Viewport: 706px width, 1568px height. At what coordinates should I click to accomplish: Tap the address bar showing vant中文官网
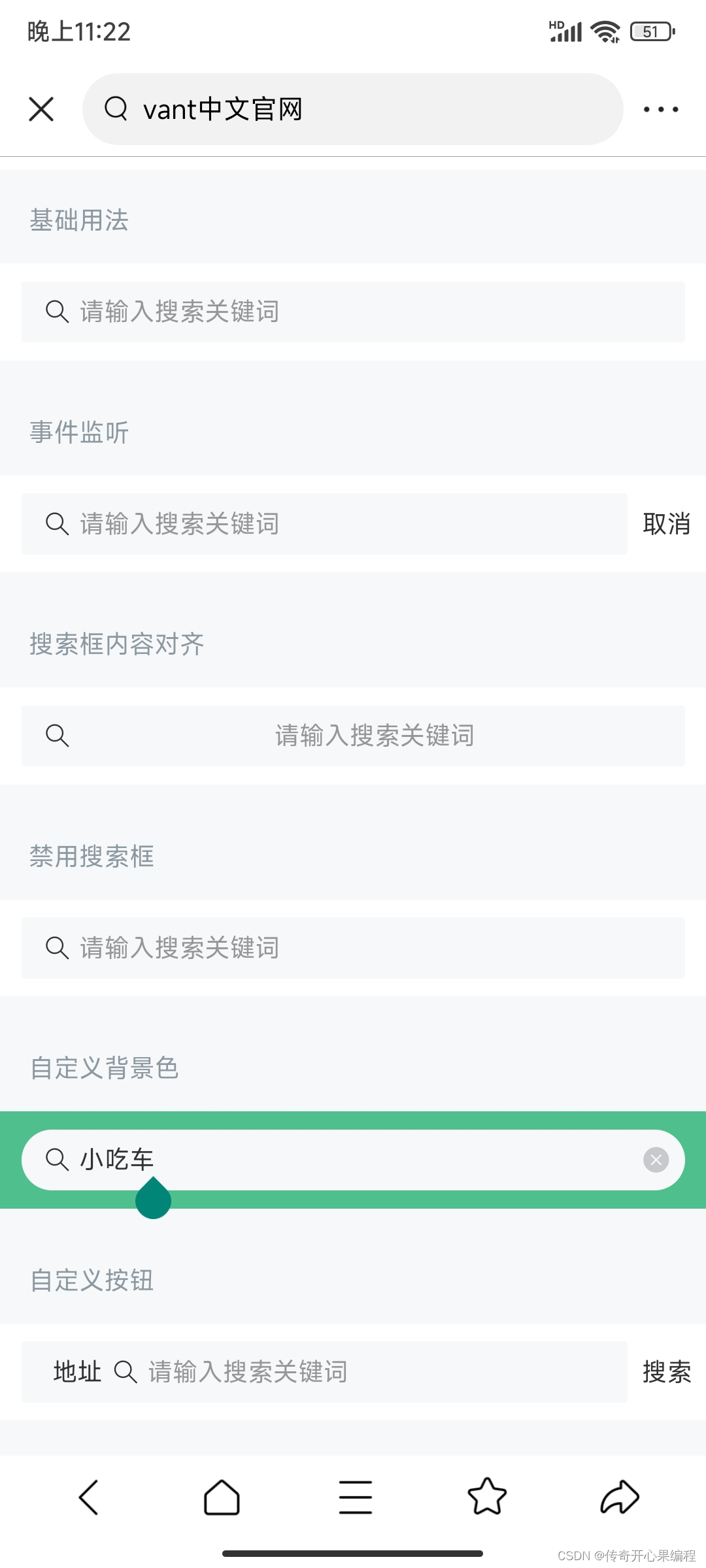[x=353, y=109]
